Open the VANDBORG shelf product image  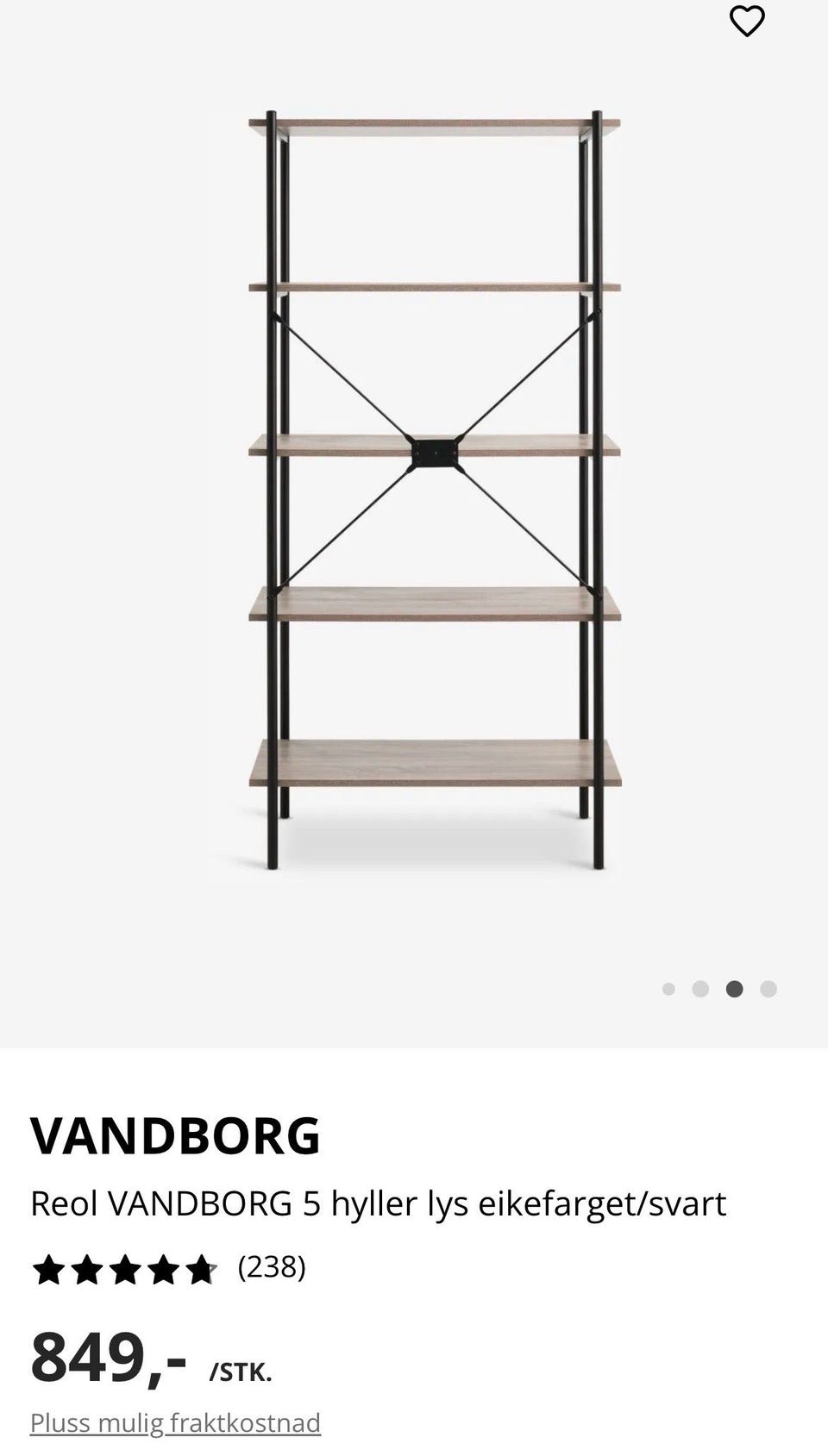[x=435, y=490]
